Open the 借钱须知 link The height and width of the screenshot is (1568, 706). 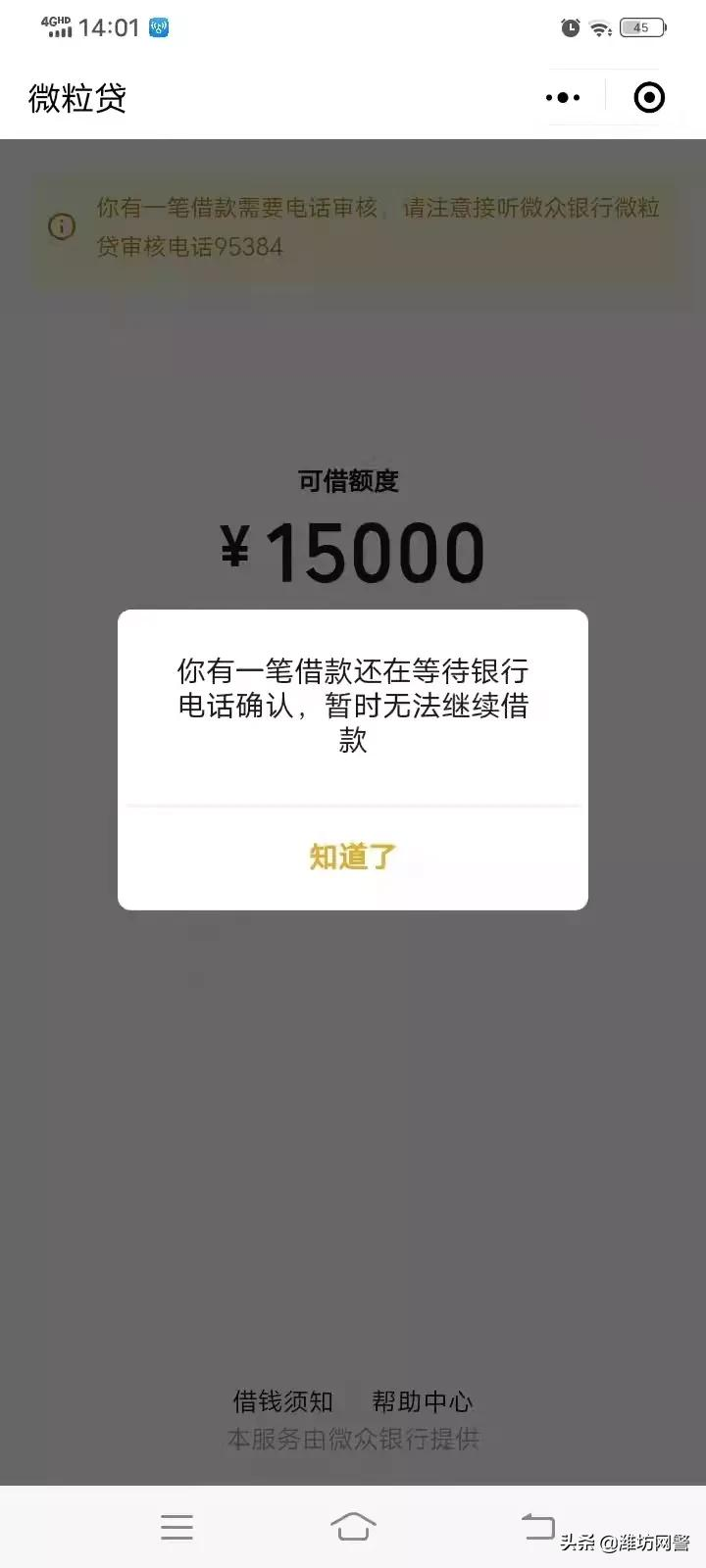pyautogui.click(x=283, y=1401)
